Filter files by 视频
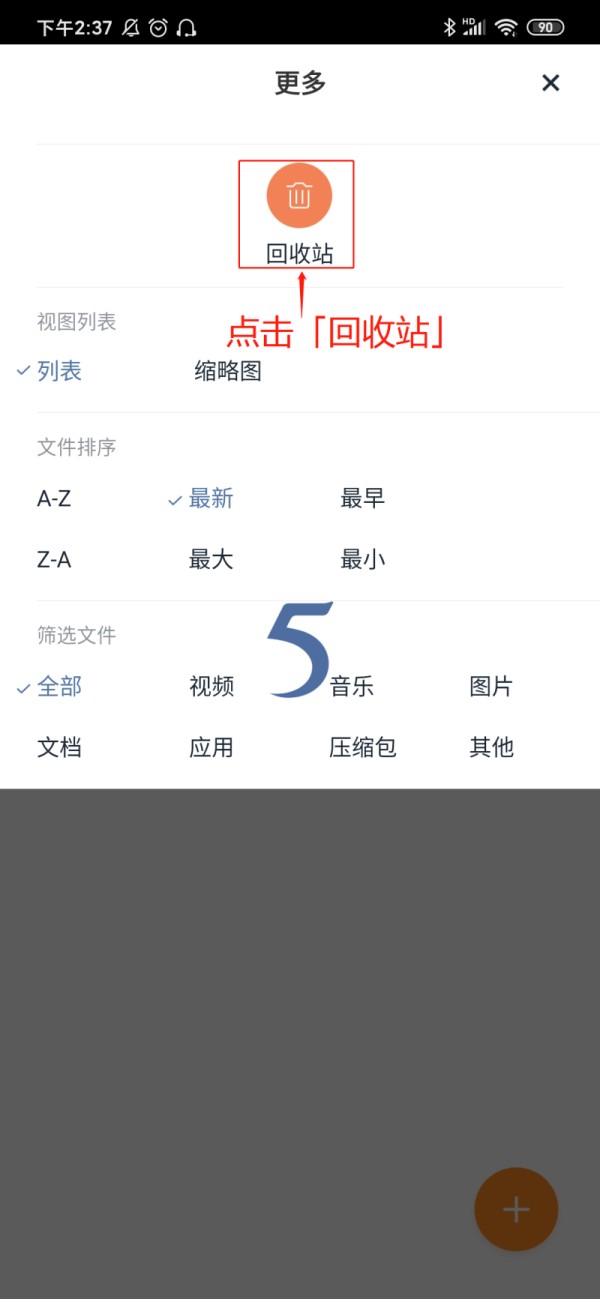Screen dimensions: 600x1299 211,686
